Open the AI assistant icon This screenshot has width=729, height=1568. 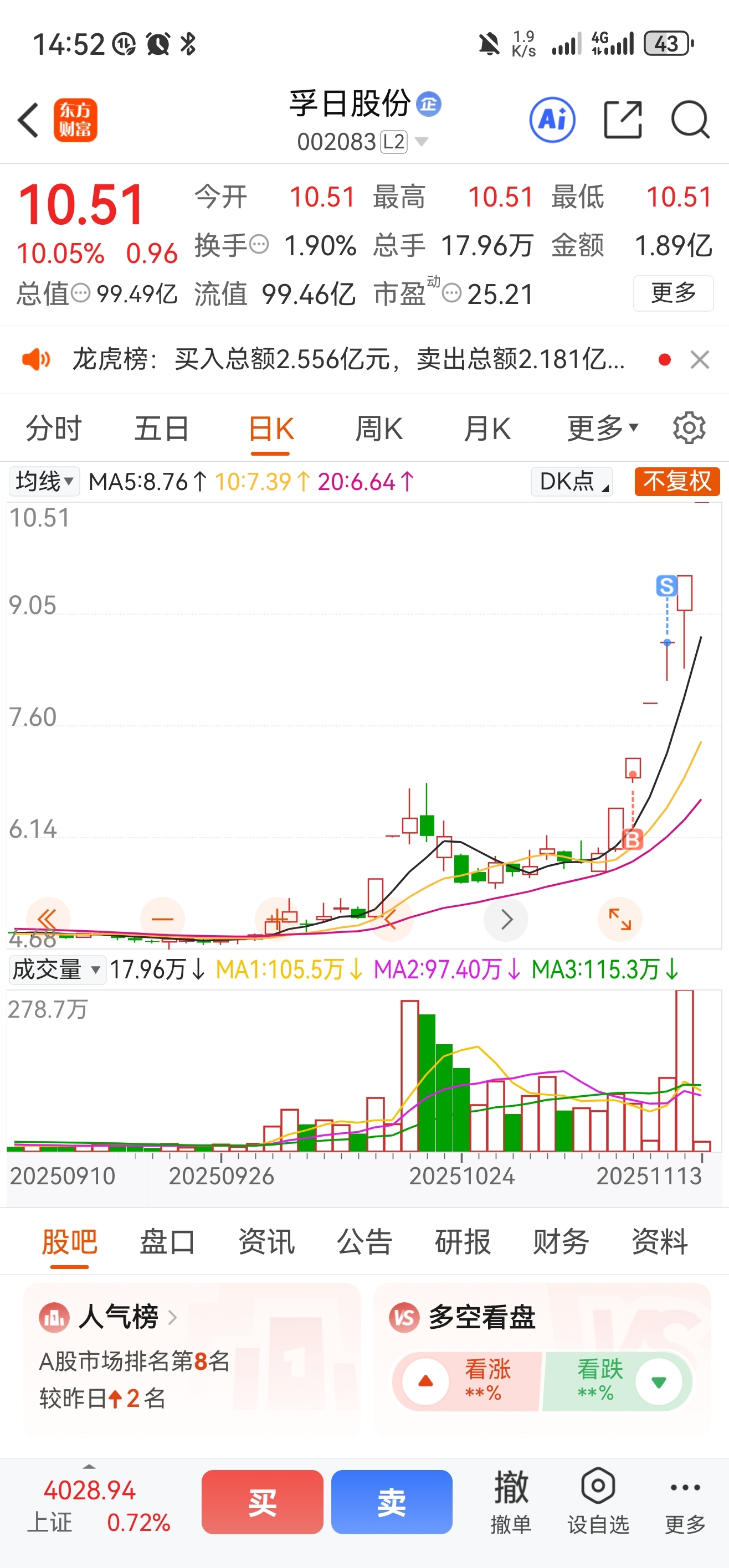[x=552, y=120]
